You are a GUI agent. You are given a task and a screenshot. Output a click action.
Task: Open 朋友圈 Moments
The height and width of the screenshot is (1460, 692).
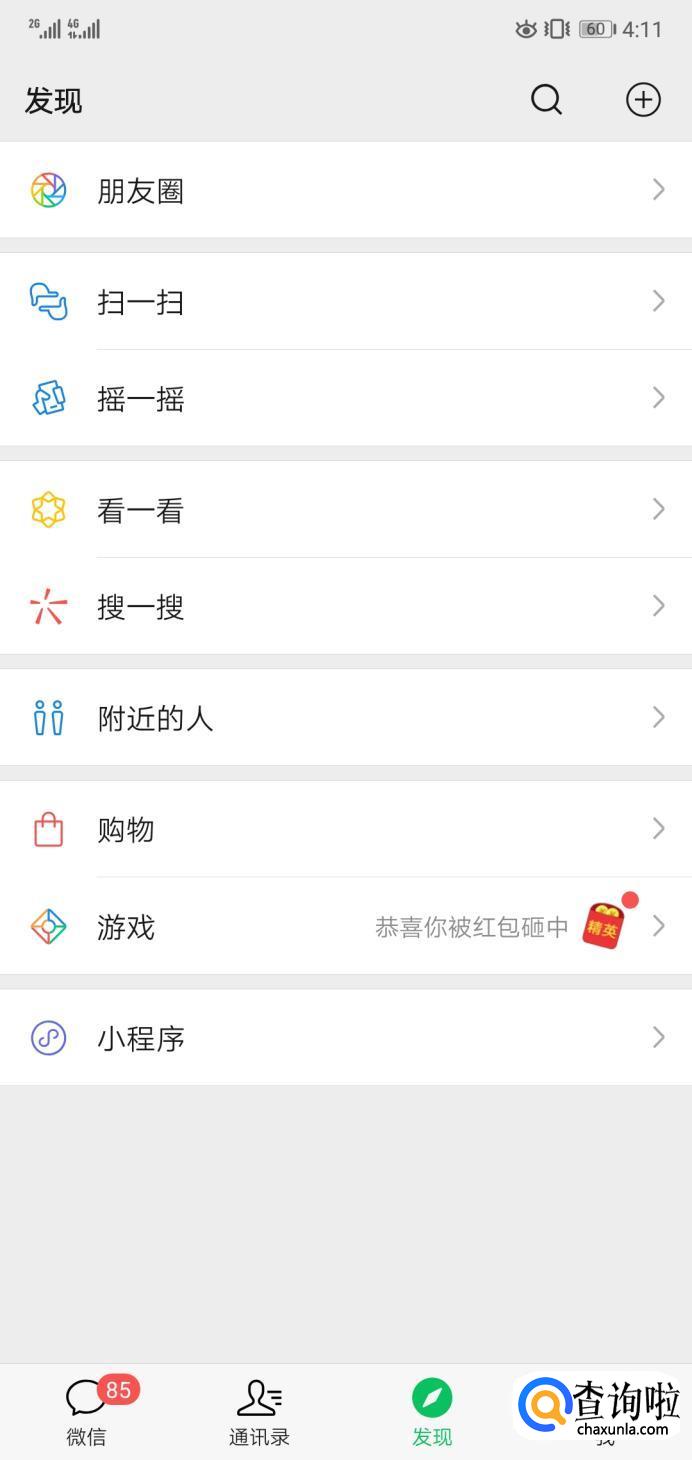point(346,190)
